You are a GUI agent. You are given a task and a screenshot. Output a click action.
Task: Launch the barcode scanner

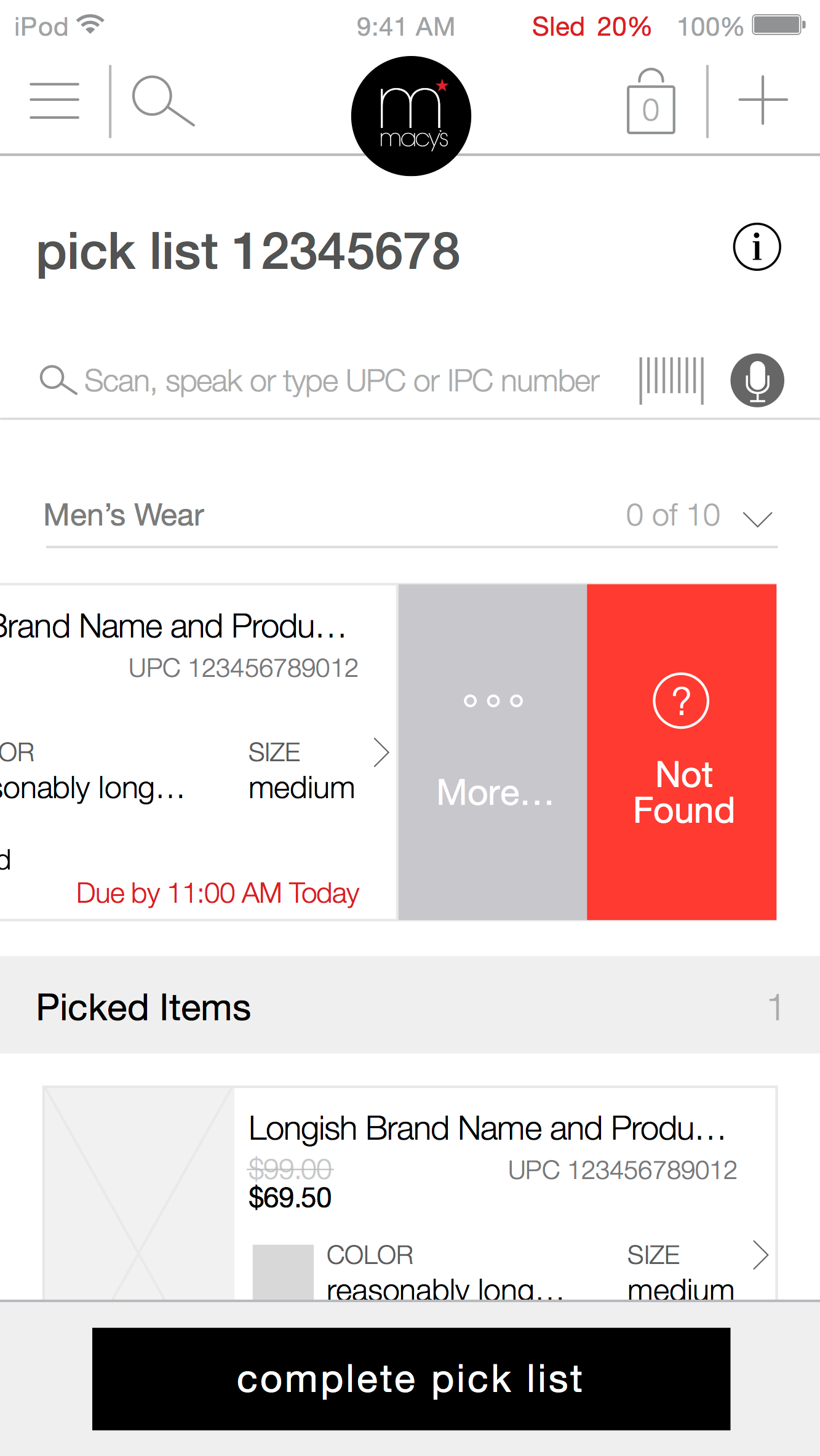[x=671, y=380]
